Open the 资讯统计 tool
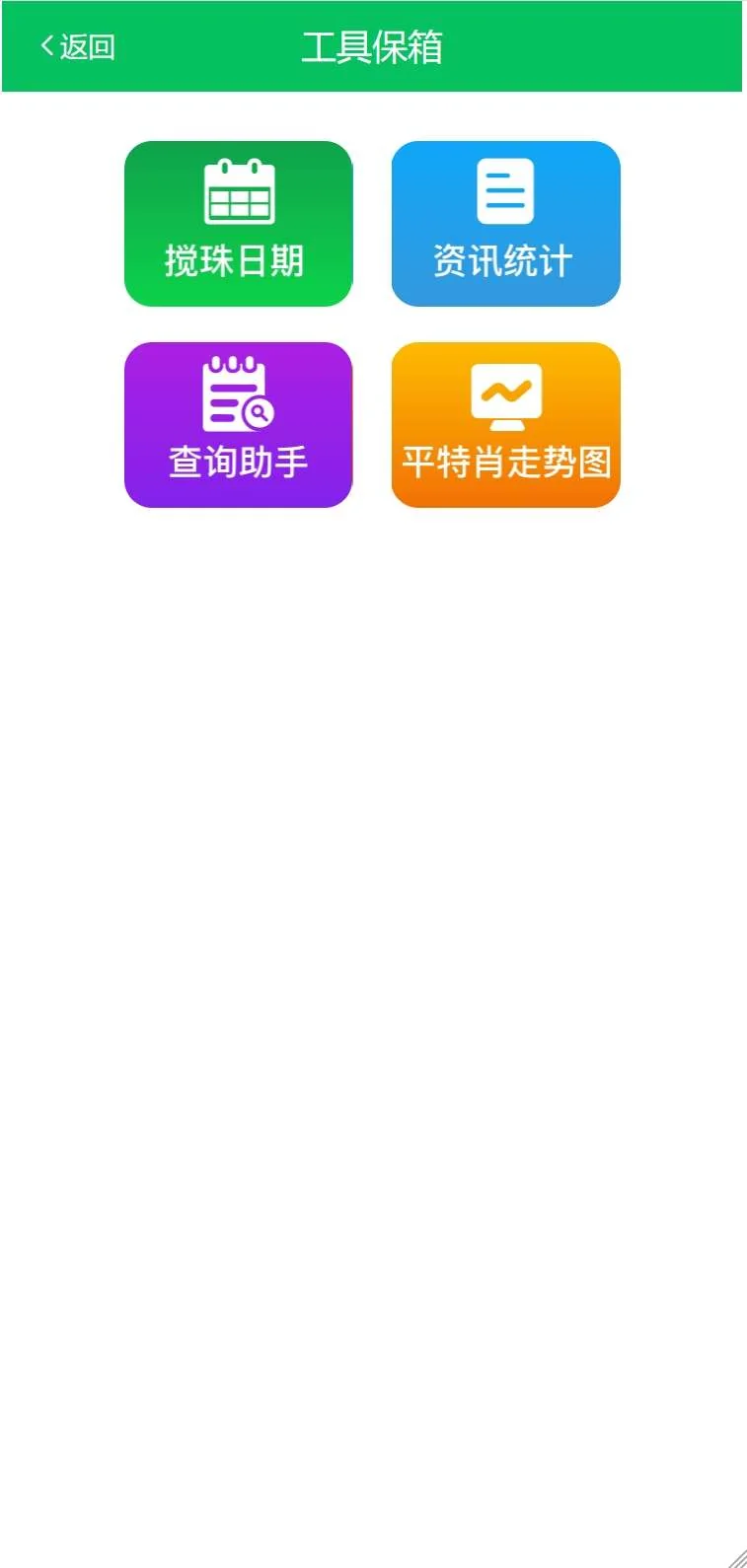 tap(505, 224)
